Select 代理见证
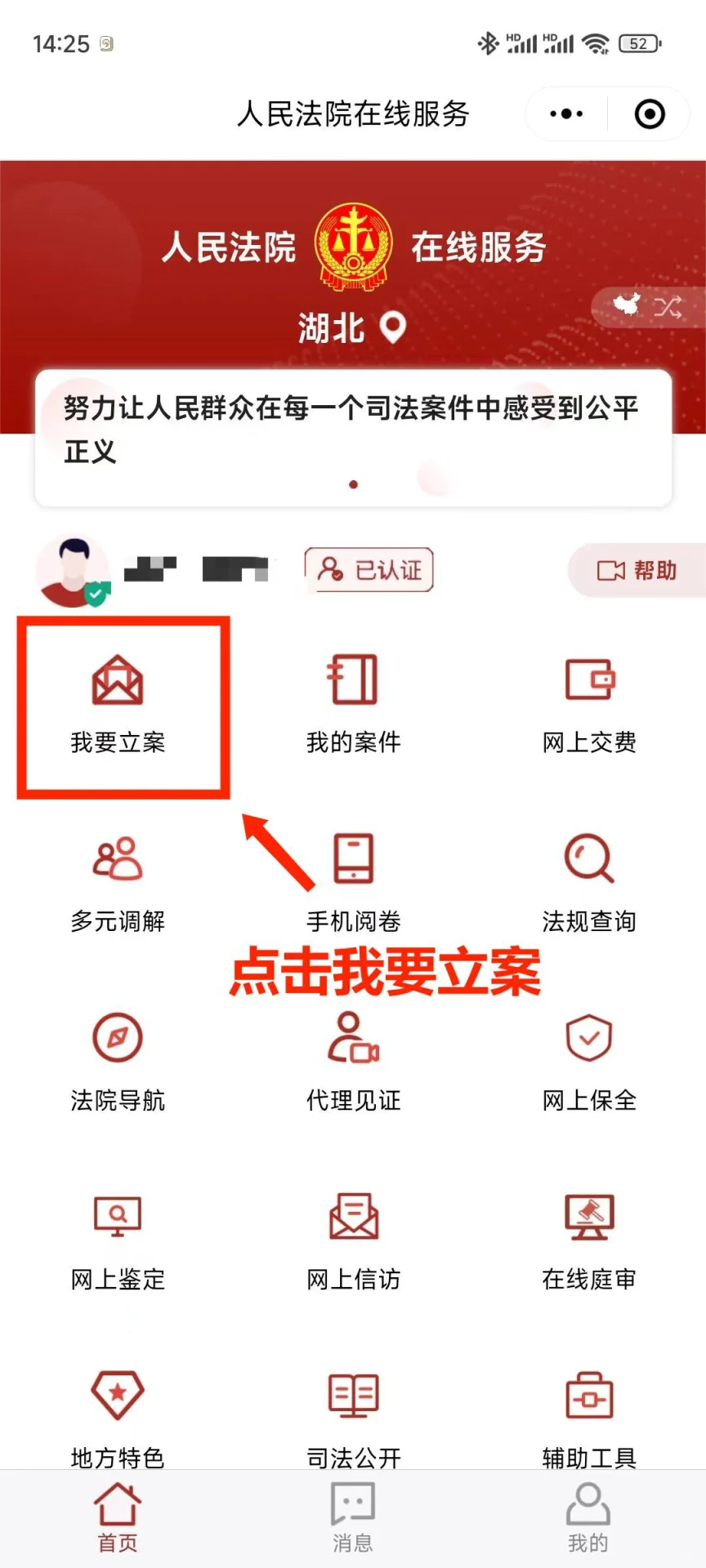 (353, 1062)
